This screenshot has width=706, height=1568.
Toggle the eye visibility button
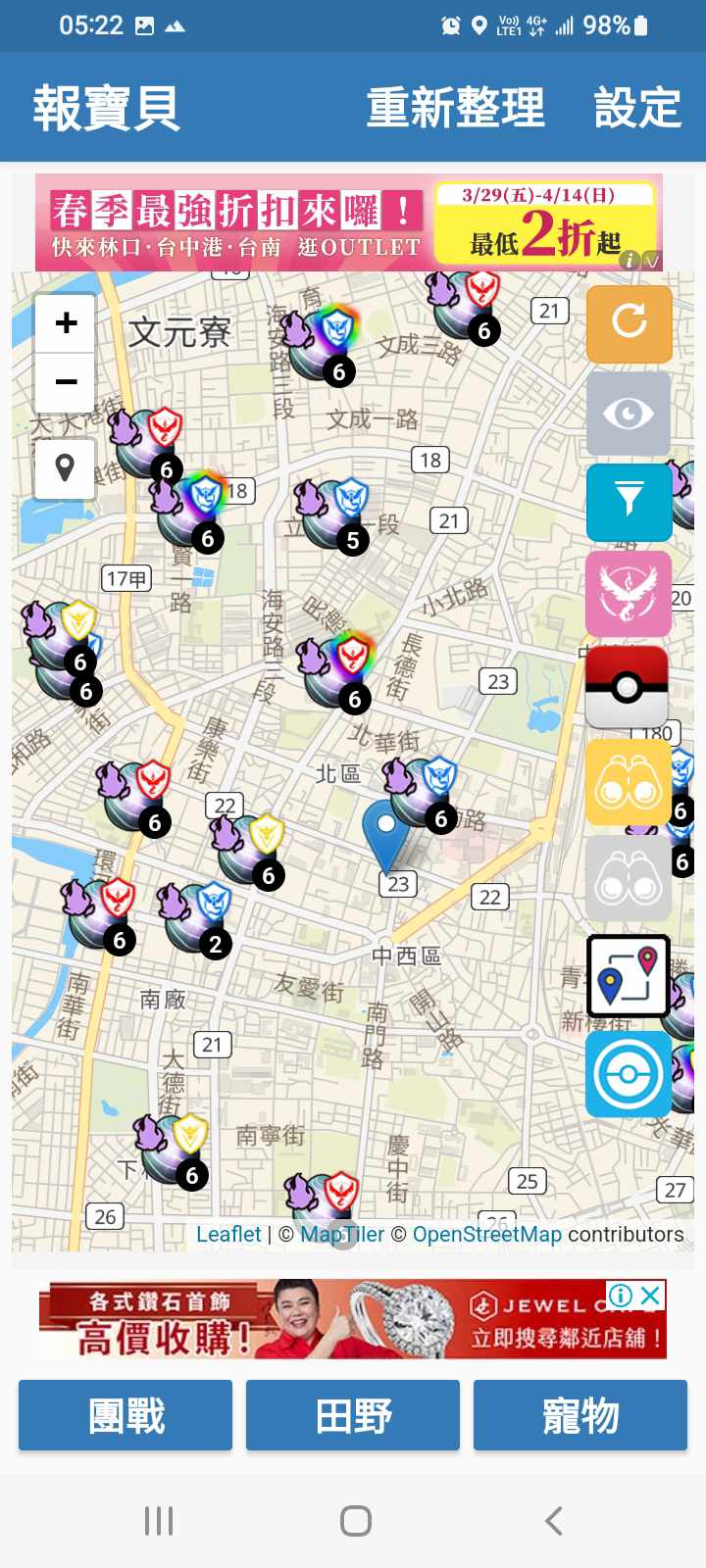(629, 414)
